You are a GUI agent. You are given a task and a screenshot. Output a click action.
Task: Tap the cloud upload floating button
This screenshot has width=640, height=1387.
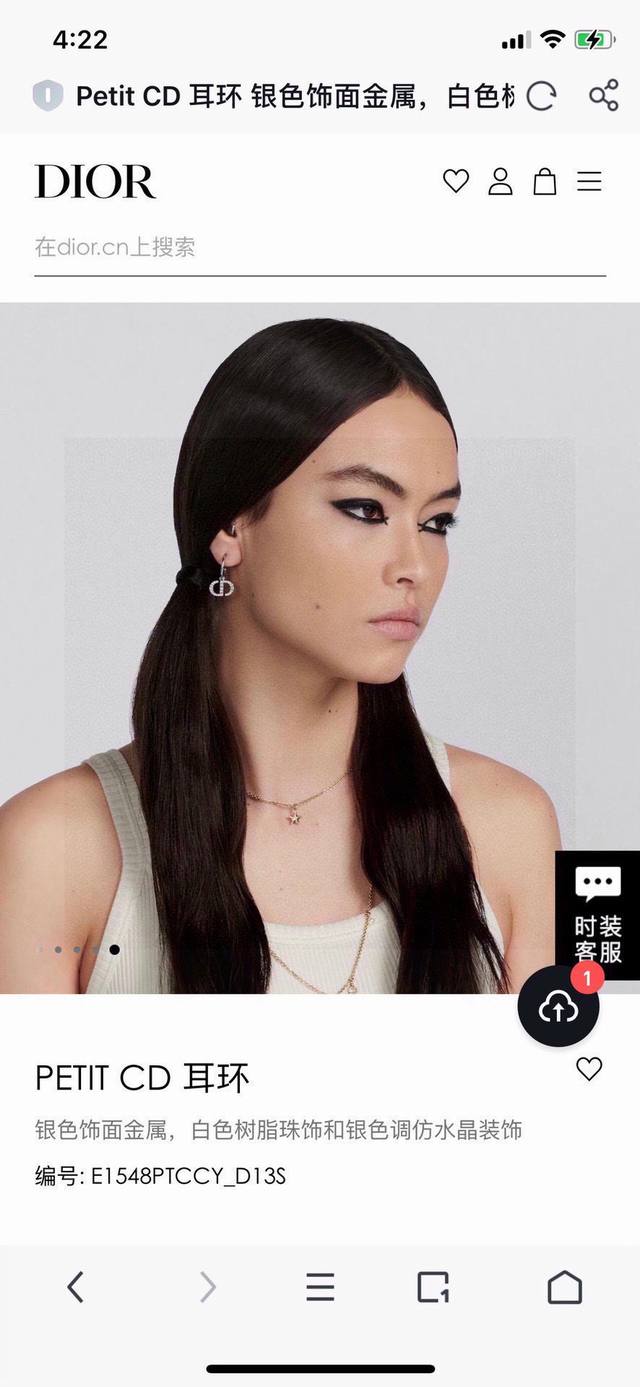(x=558, y=1008)
